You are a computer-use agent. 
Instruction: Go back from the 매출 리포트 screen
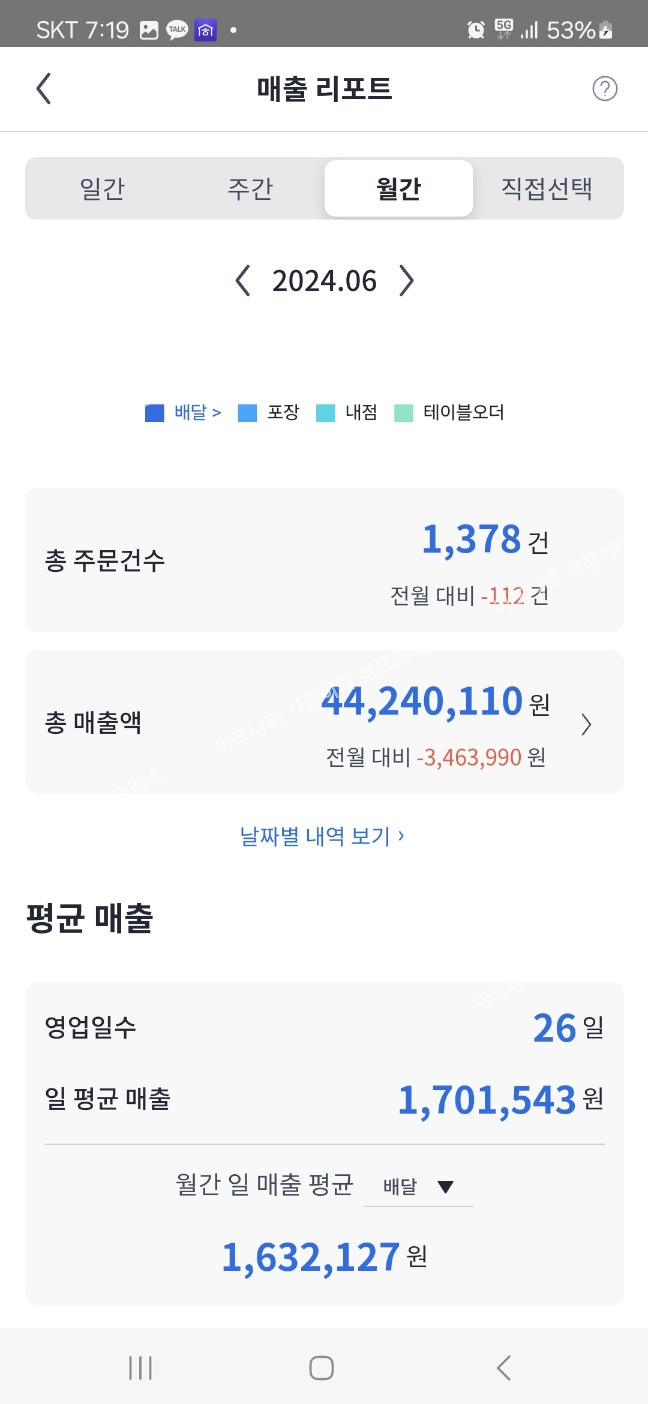pyautogui.click(x=43, y=89)
